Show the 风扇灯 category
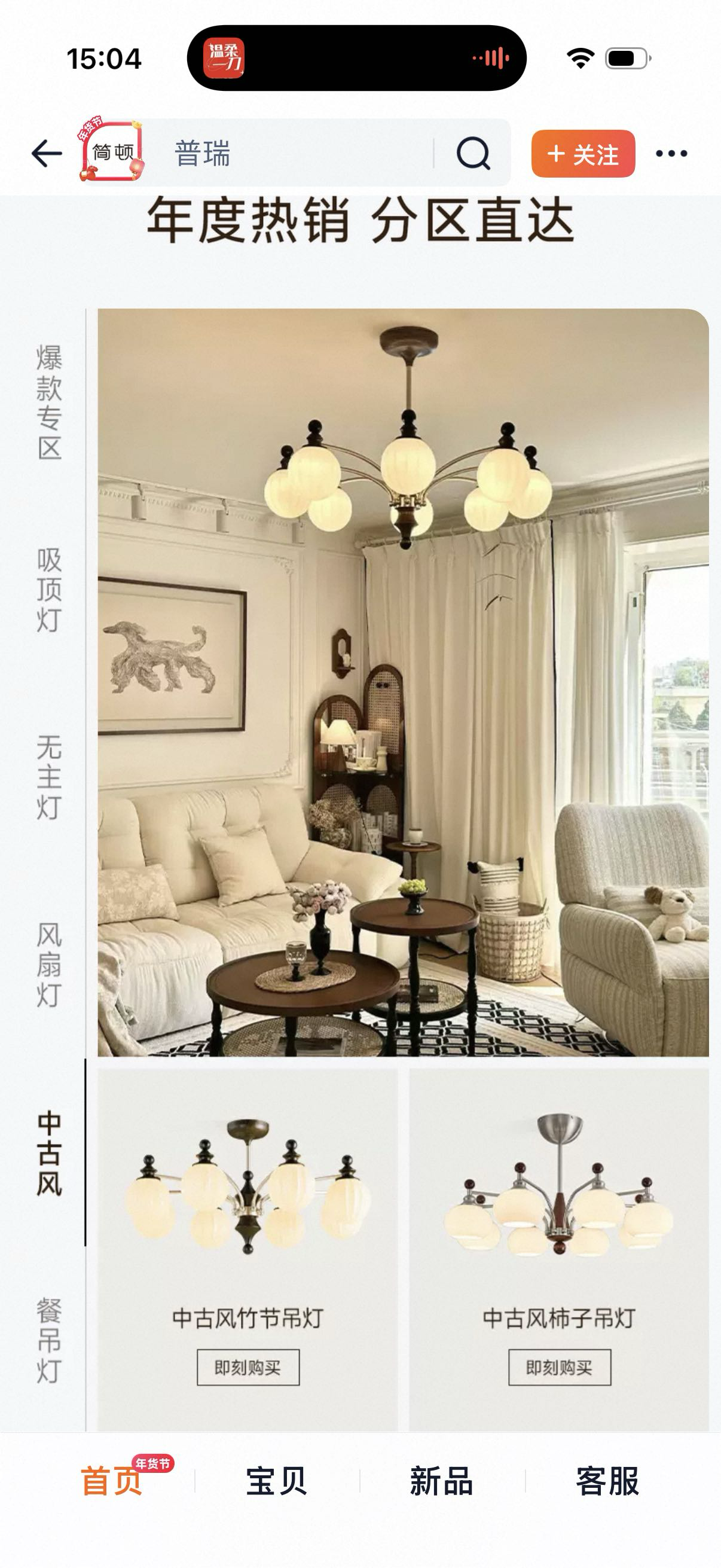 pos(48,964)
